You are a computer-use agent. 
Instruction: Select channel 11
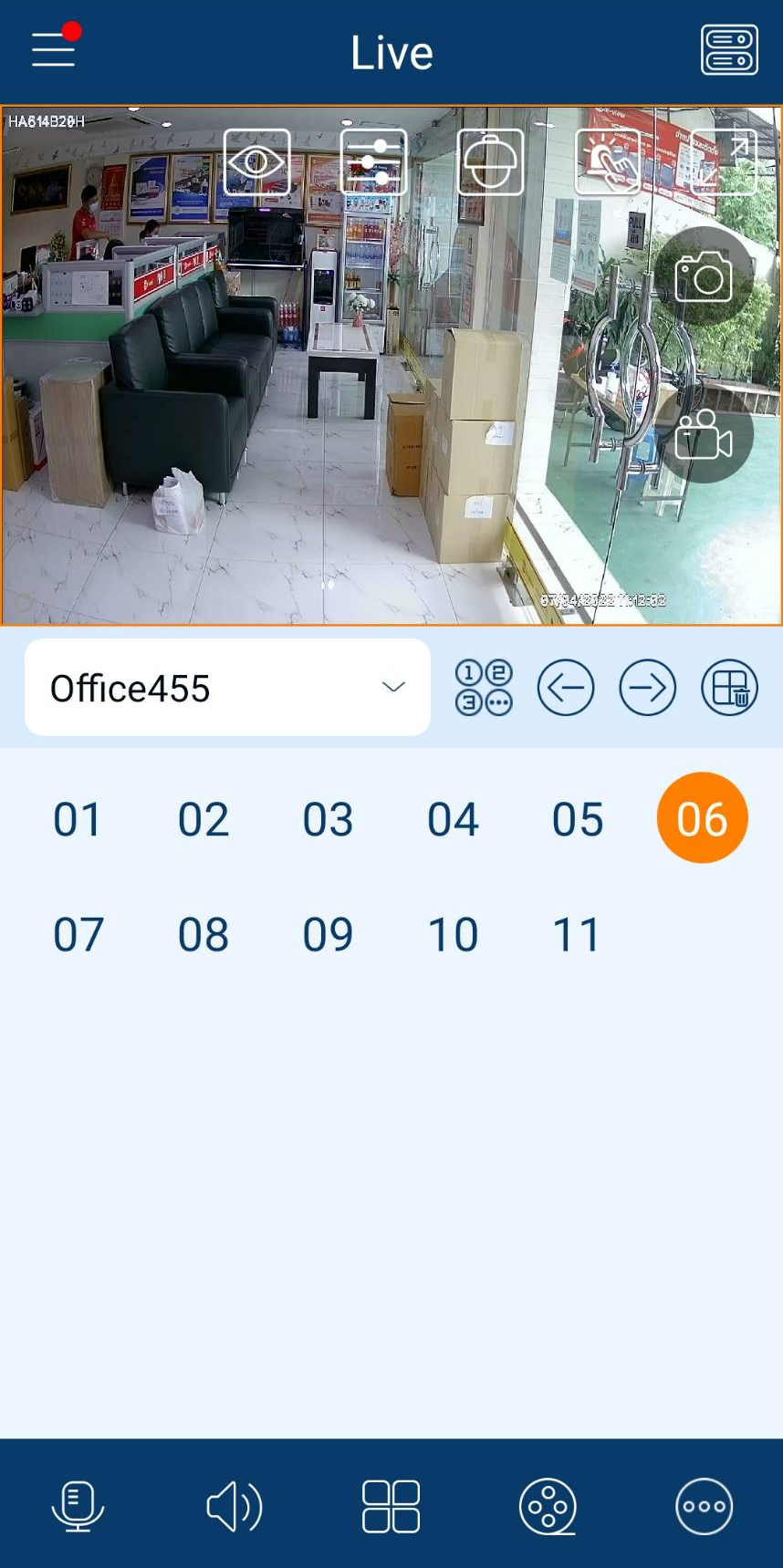(577, 935)
